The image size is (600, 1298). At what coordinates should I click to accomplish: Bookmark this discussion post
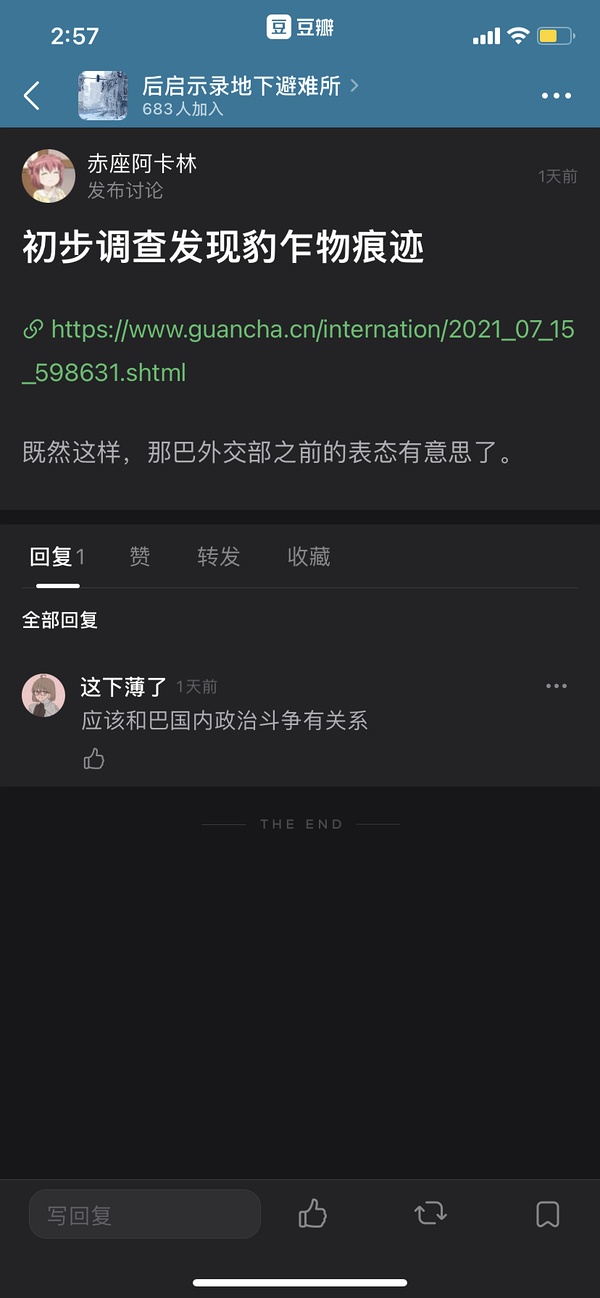(547, 1214)
